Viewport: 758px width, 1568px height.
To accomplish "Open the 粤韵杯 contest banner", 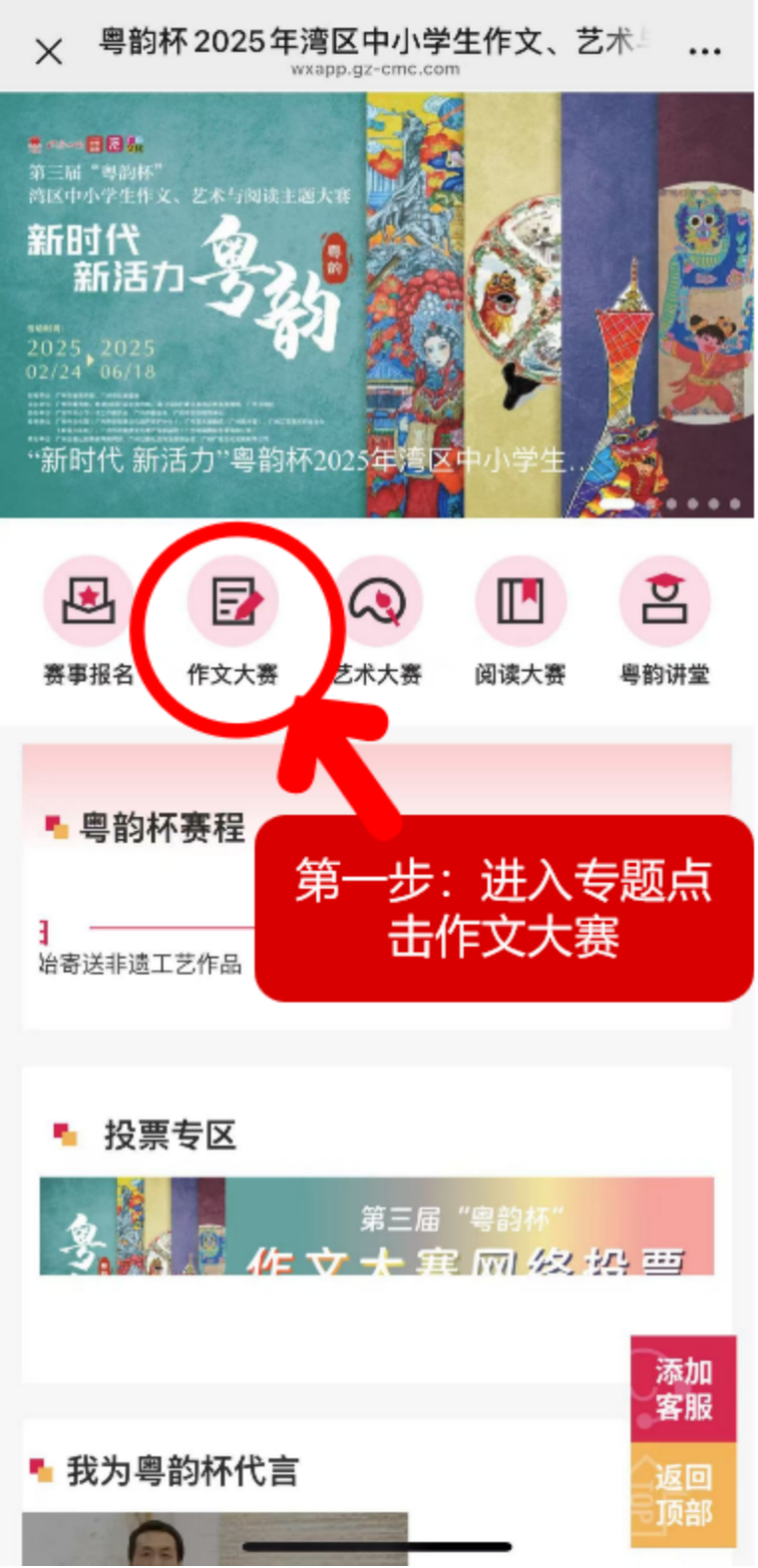I will [377, 304].
